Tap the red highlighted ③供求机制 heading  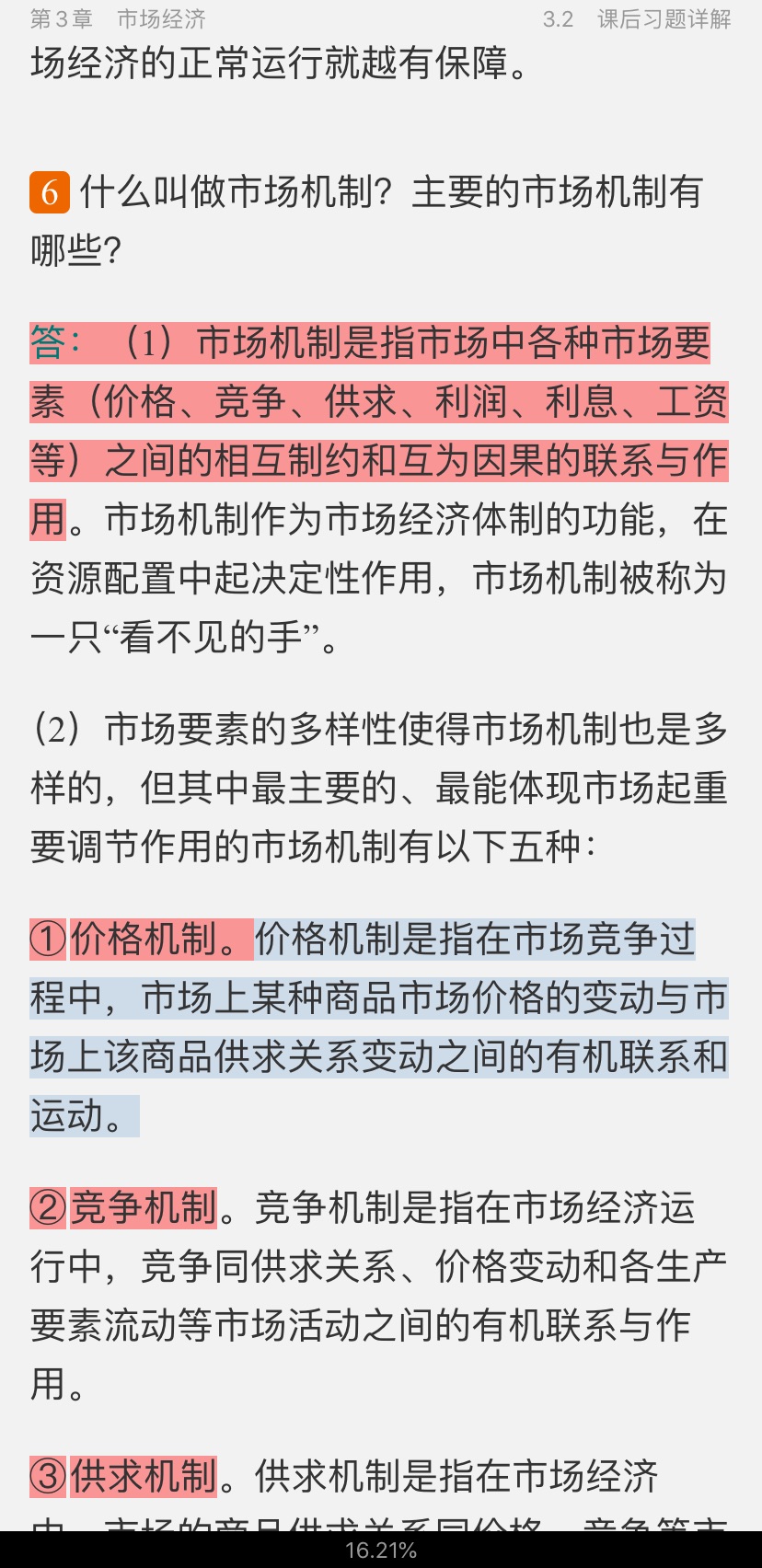tap(124, 1475)
